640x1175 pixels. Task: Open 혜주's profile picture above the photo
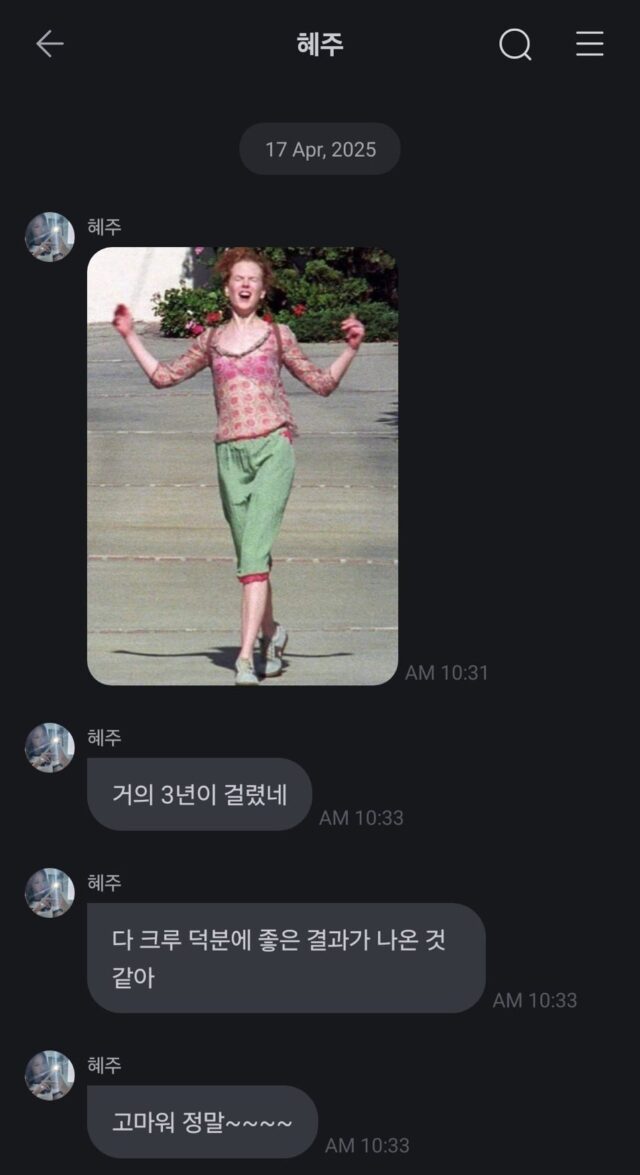coord(50,237)
